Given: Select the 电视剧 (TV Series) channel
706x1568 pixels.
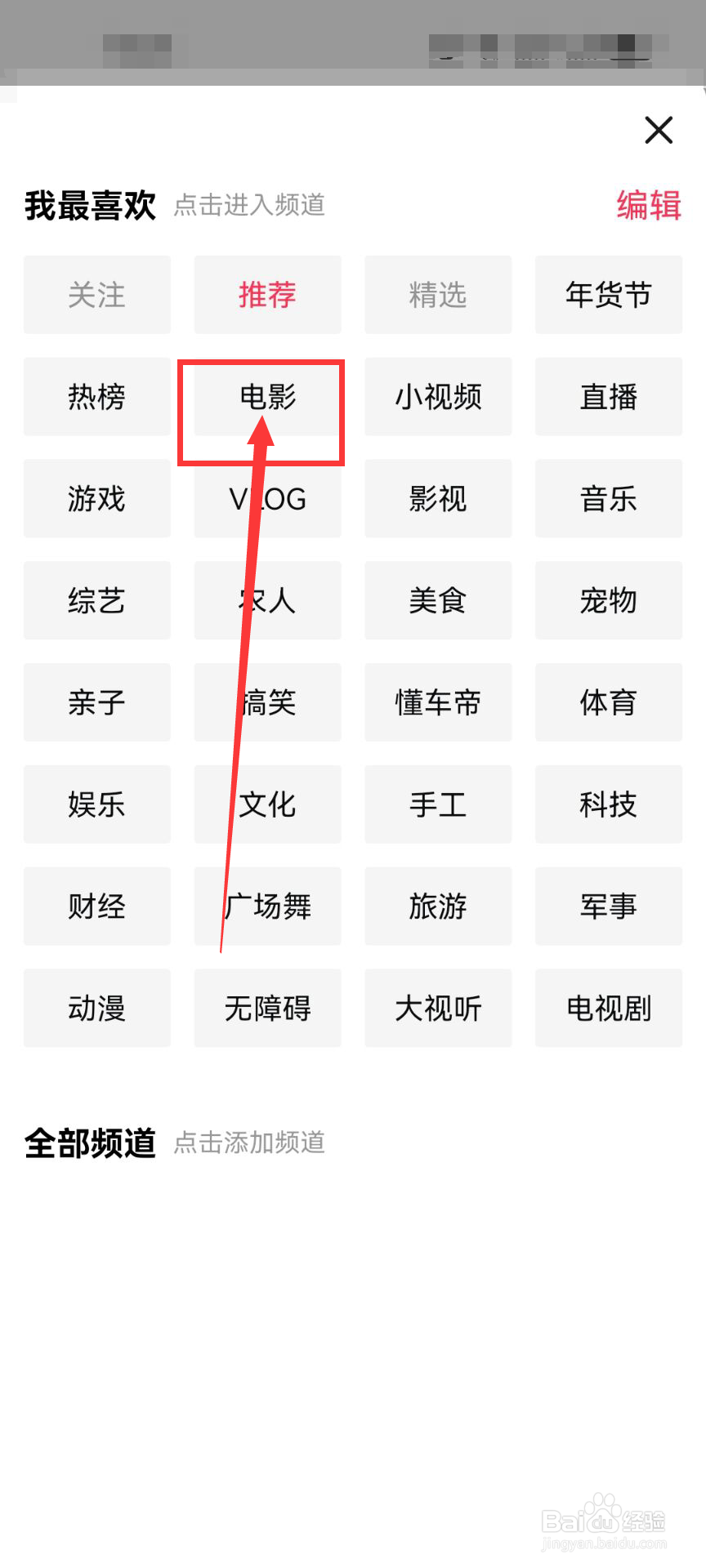Looking at the screenshot, I should (x=608, y=1009).
